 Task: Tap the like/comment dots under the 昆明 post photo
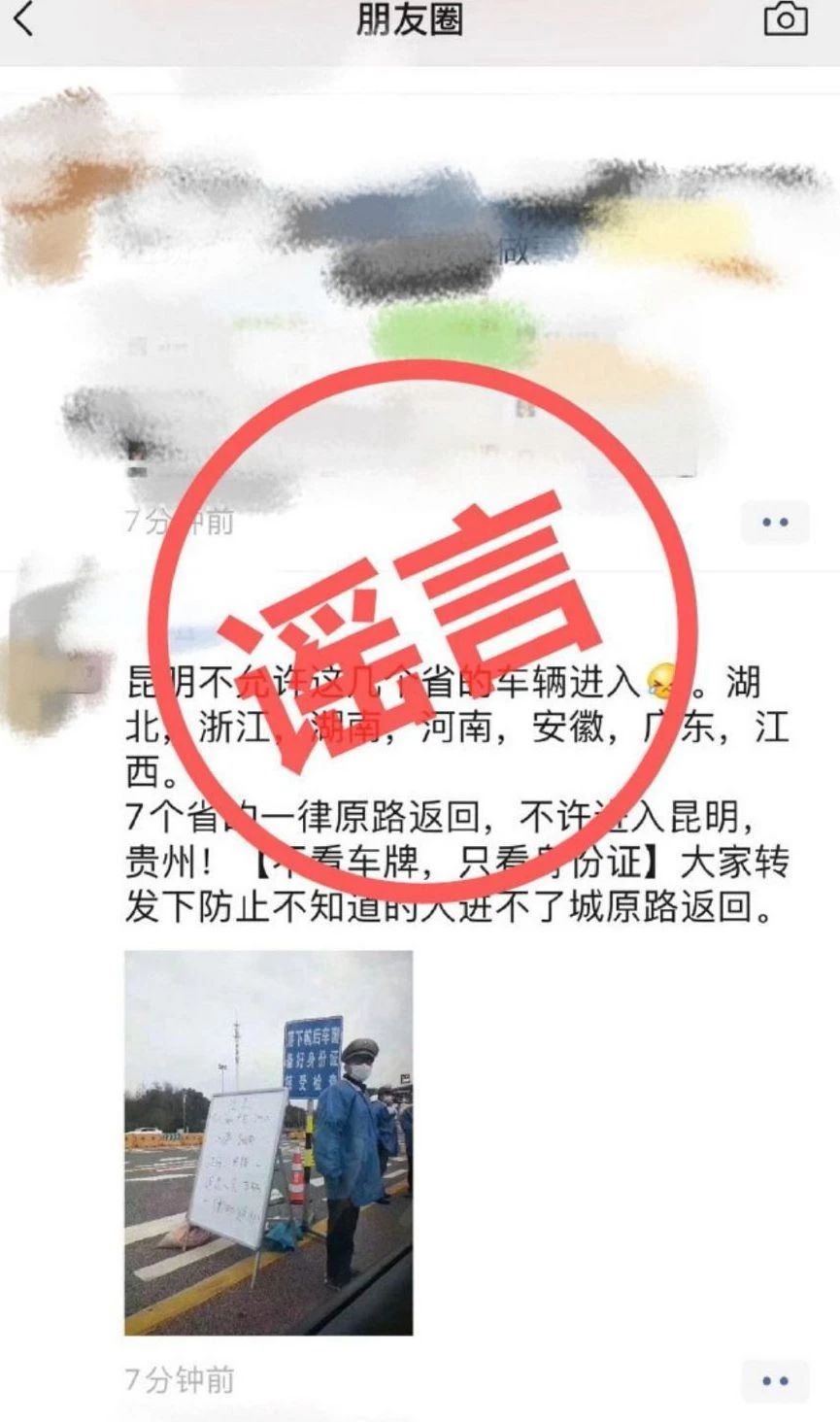(774, 1380)
